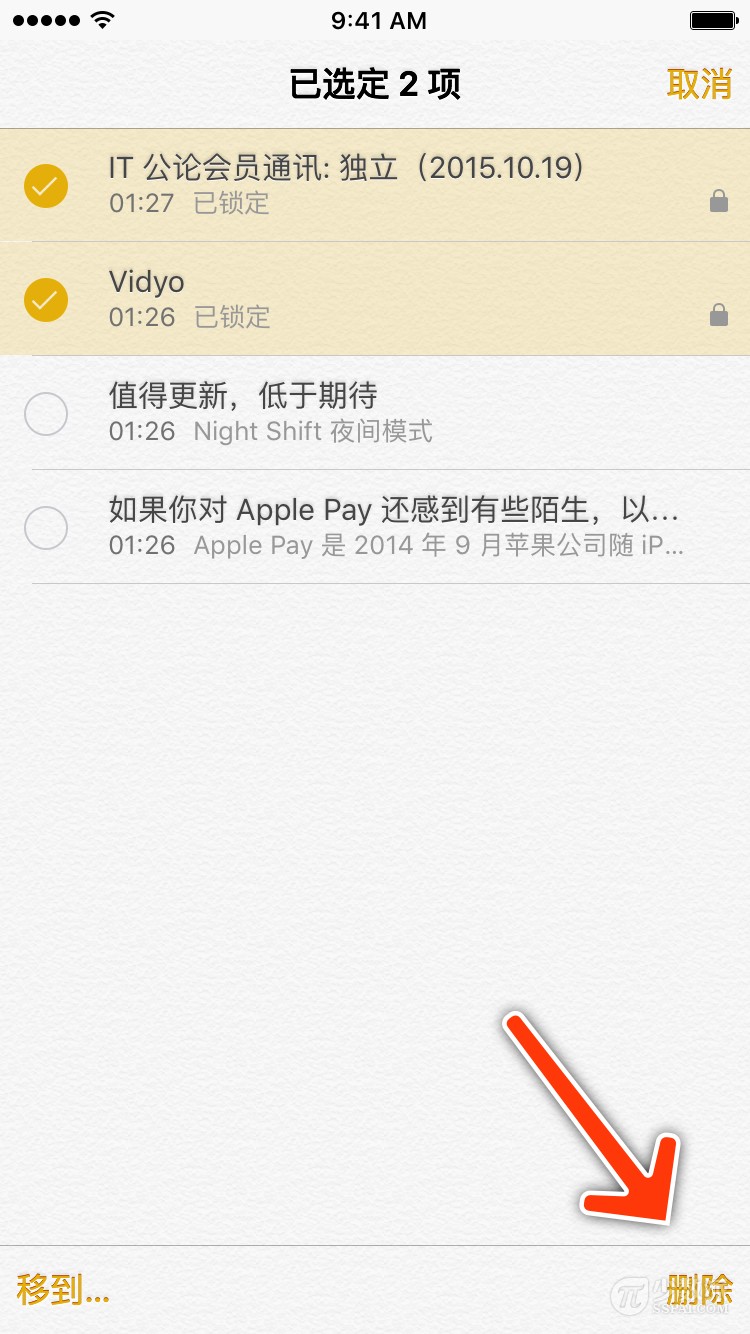Tap 取消 to cancel selection mode

click(700, 85)
